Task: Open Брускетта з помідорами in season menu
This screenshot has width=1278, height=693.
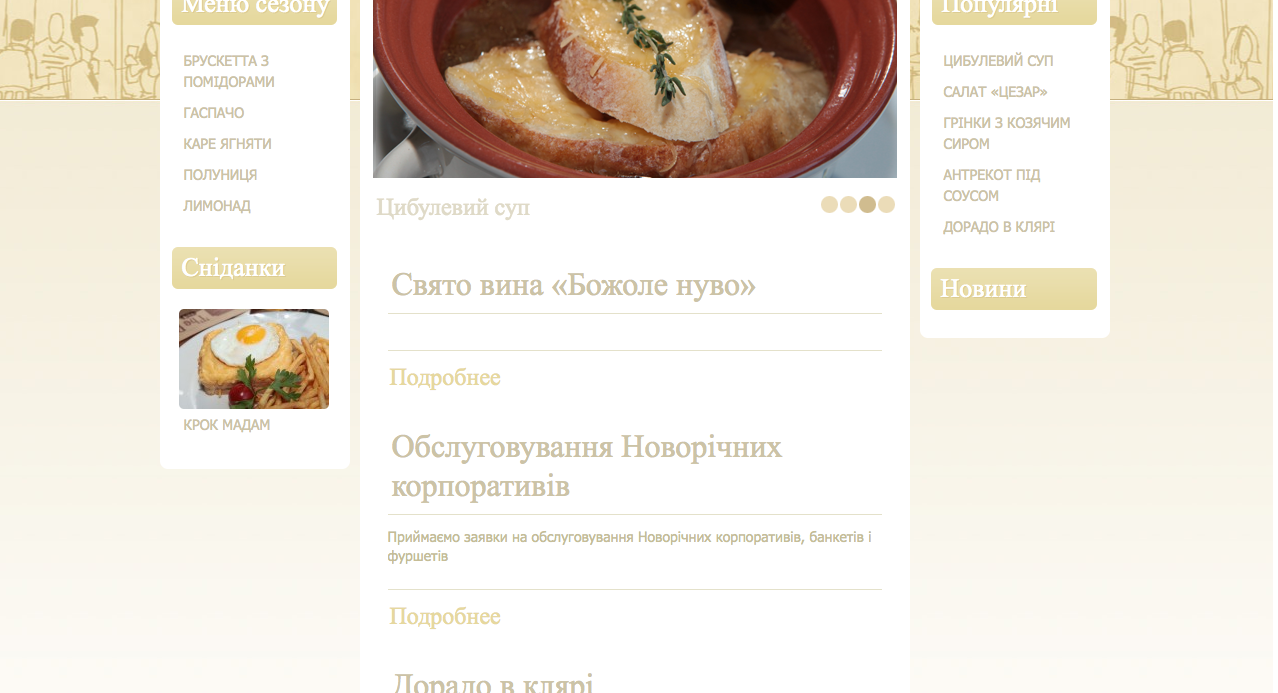Action: pos(228,71)
